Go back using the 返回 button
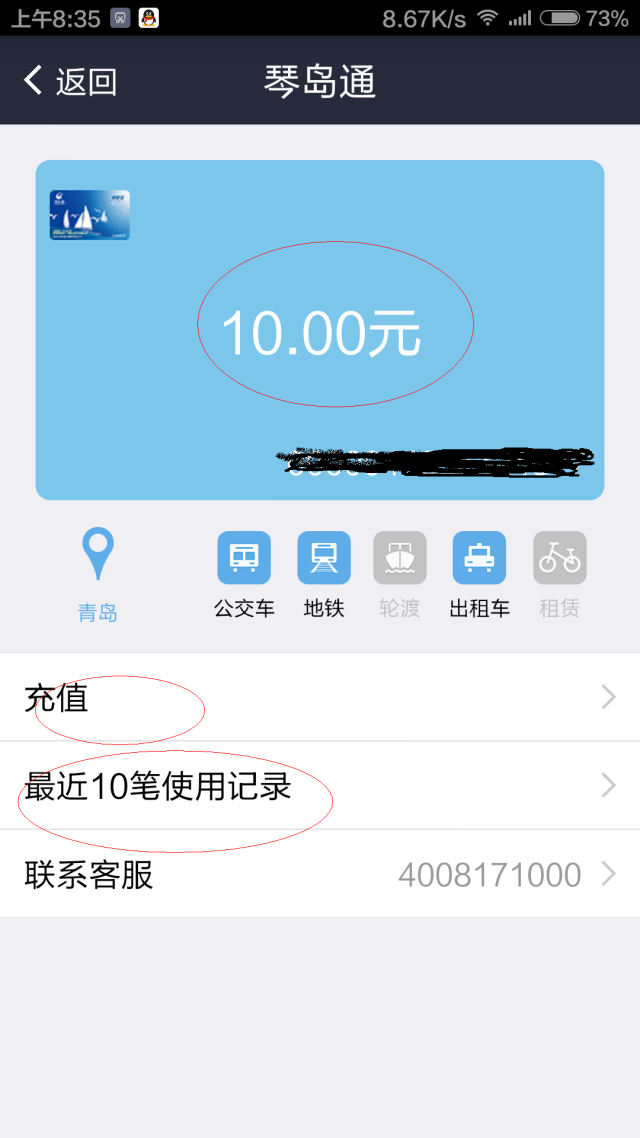640x1138 pixels. click(70, 81)
